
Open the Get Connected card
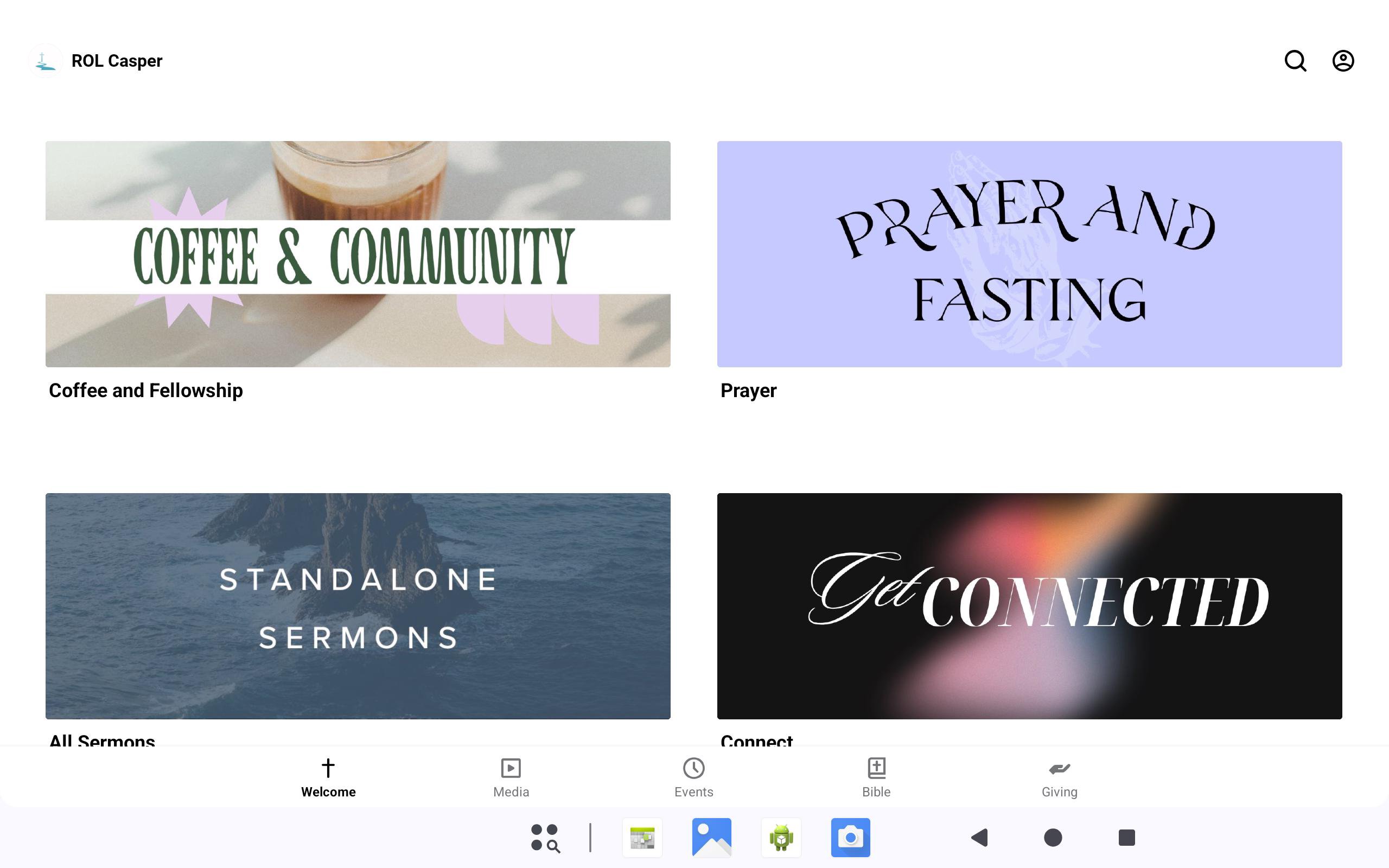pyautogui.click(x=1029, y=605)
